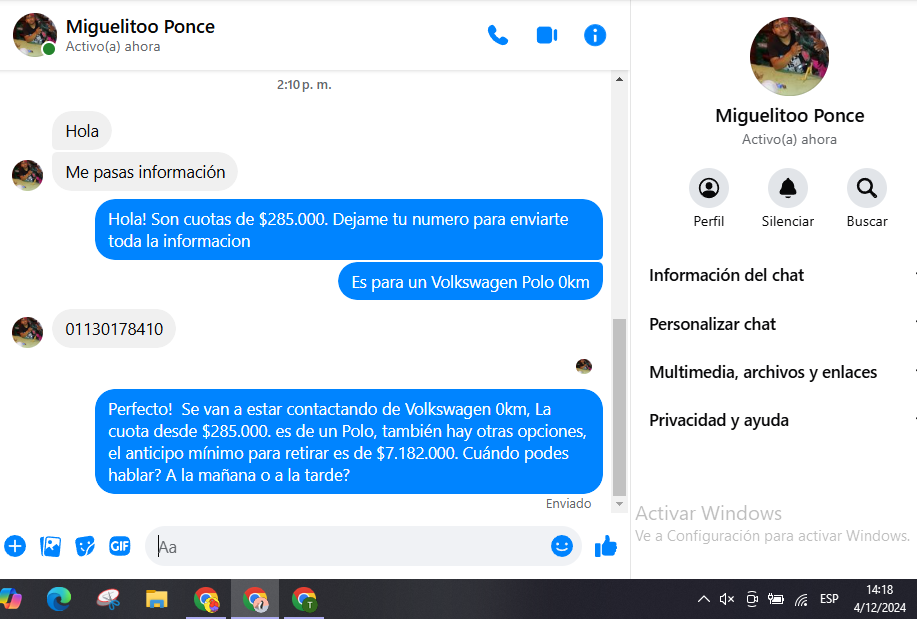
Task: Send a thumbs-up like
Action: [605, 546]
